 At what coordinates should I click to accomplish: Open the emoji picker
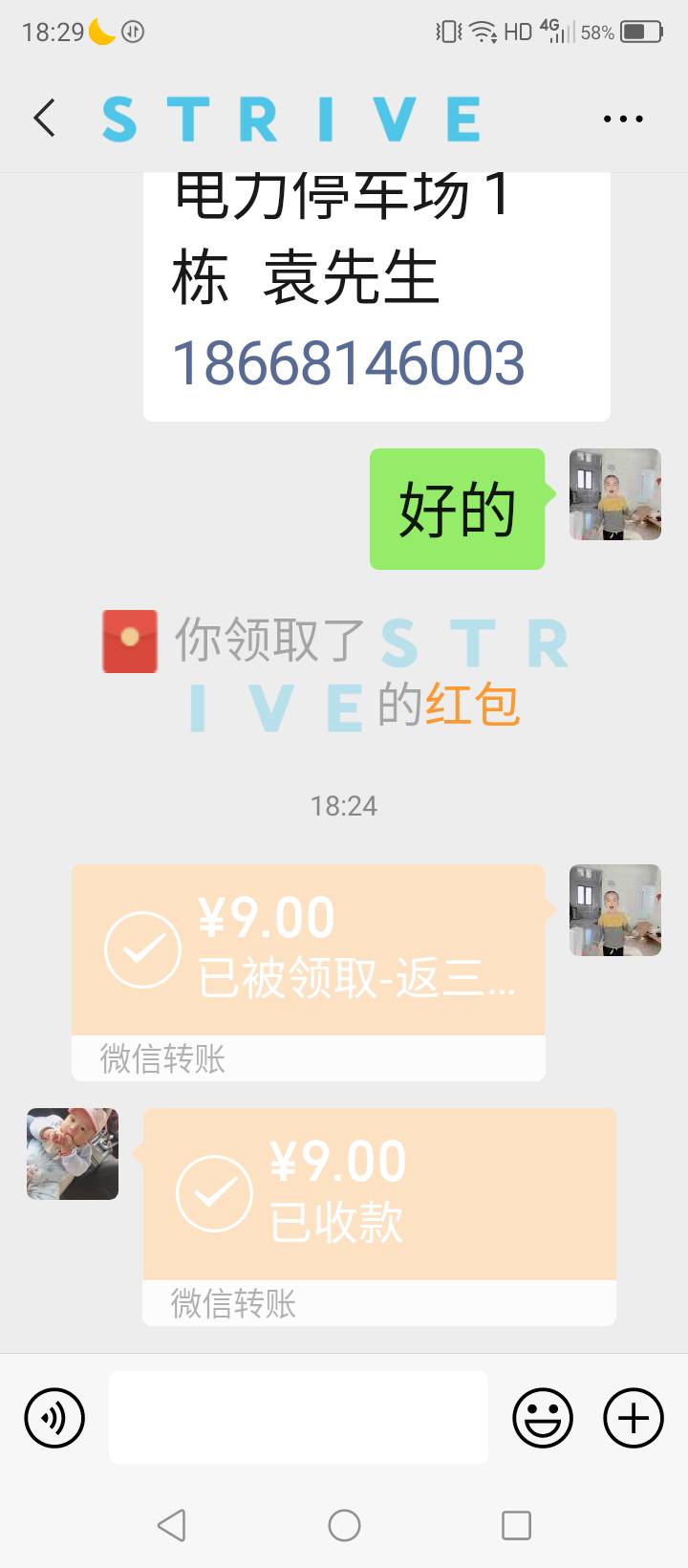543,1418
